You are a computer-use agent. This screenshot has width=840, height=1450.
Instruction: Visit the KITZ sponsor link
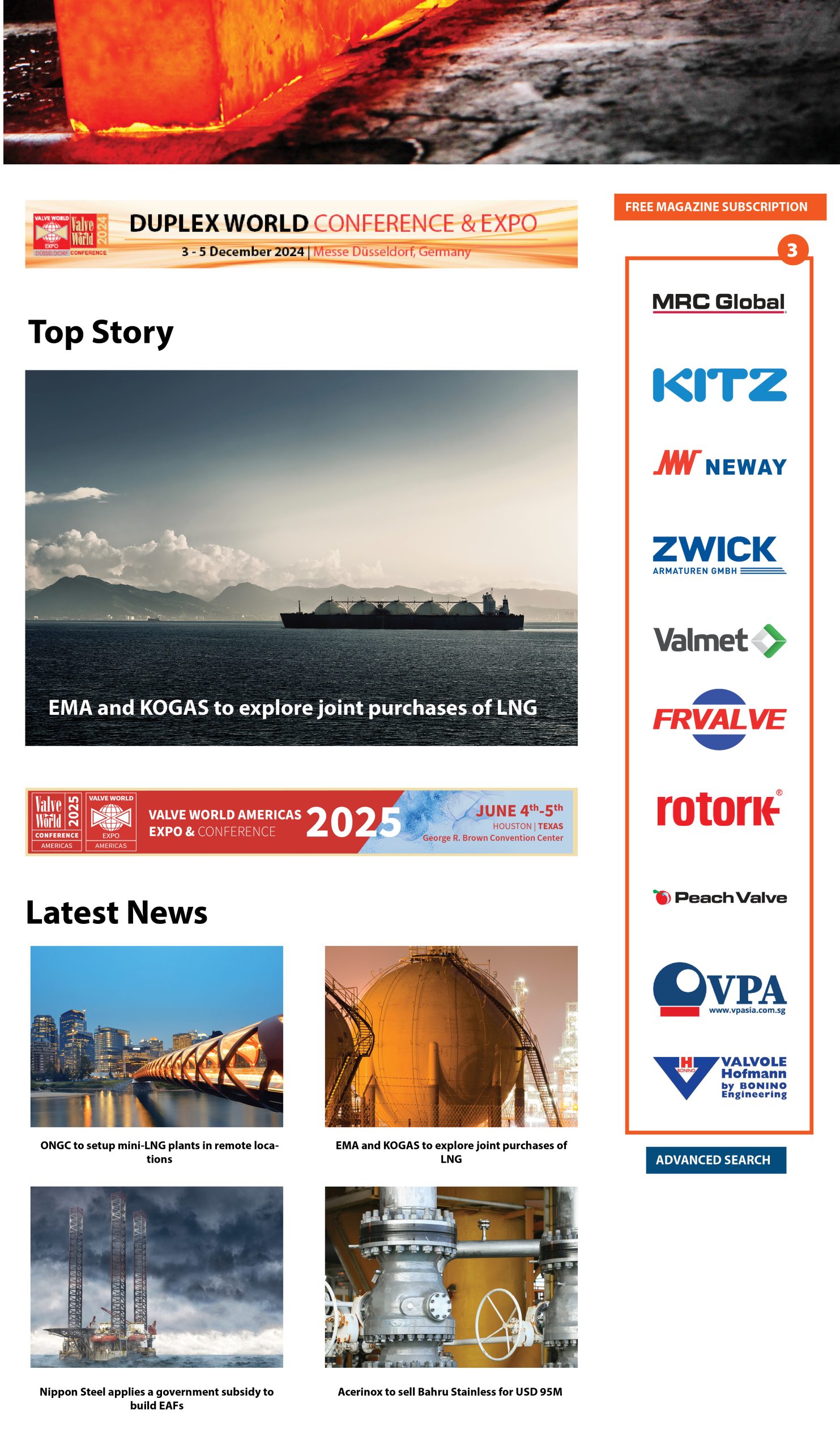(719, 385)
